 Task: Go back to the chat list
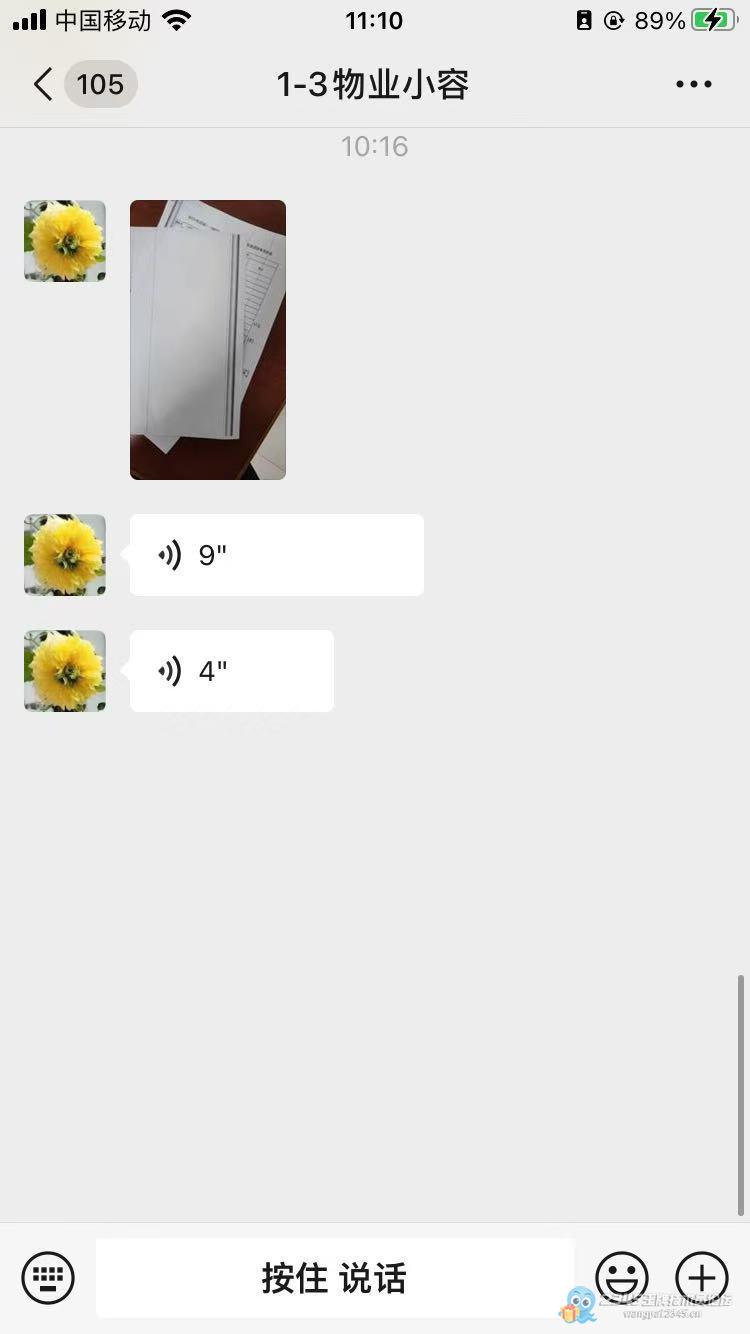coord(42,84)
